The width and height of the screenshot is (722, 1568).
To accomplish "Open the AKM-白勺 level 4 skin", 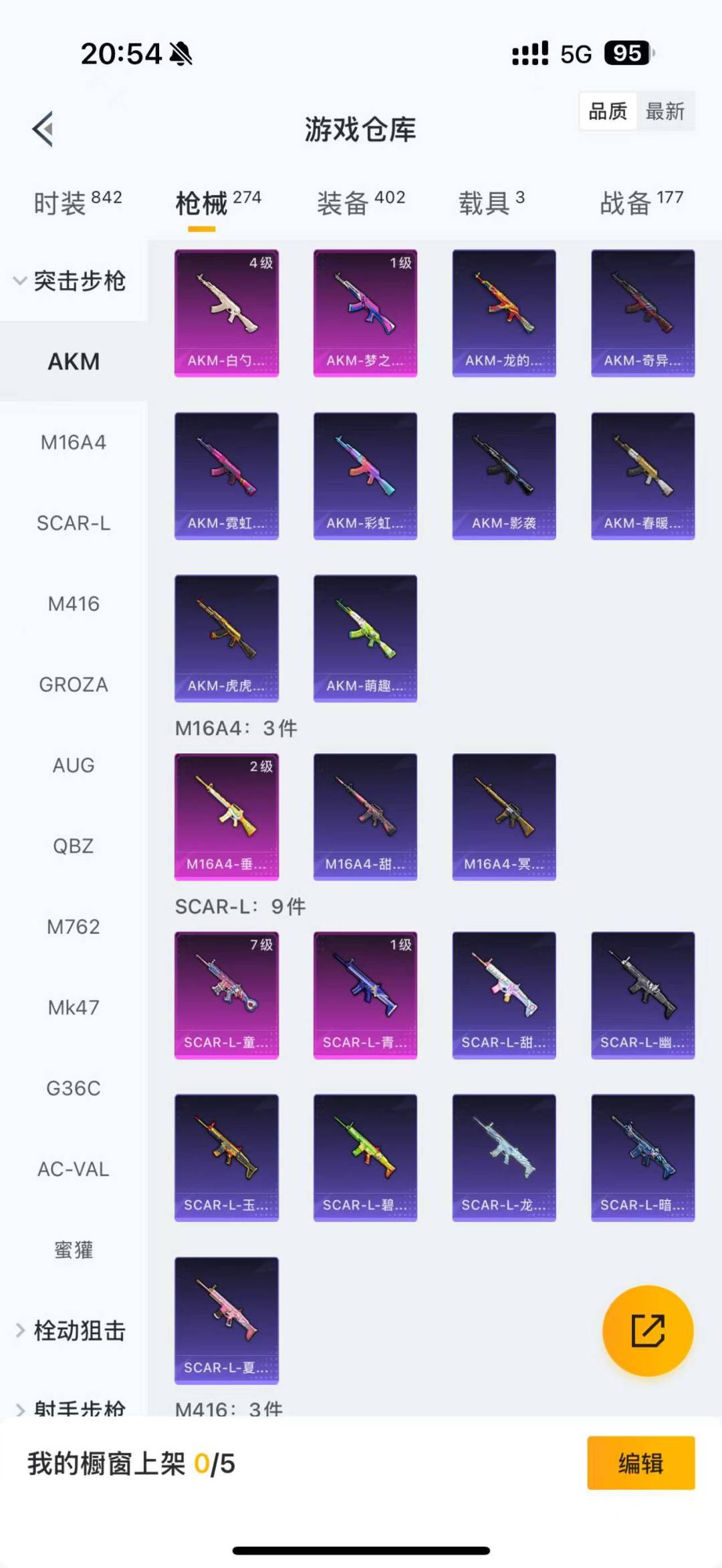I will click(227, 313).
